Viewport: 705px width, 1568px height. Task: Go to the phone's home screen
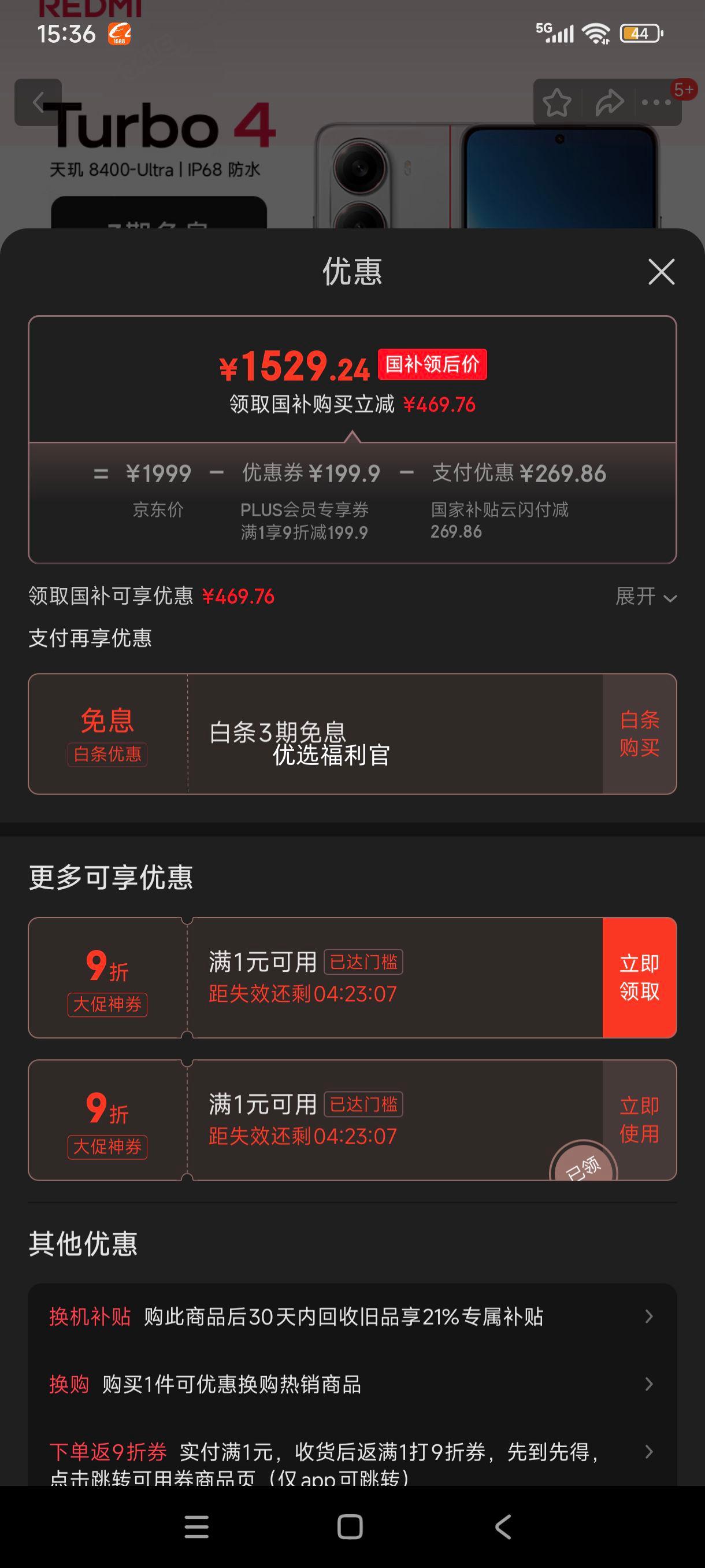350,1526
